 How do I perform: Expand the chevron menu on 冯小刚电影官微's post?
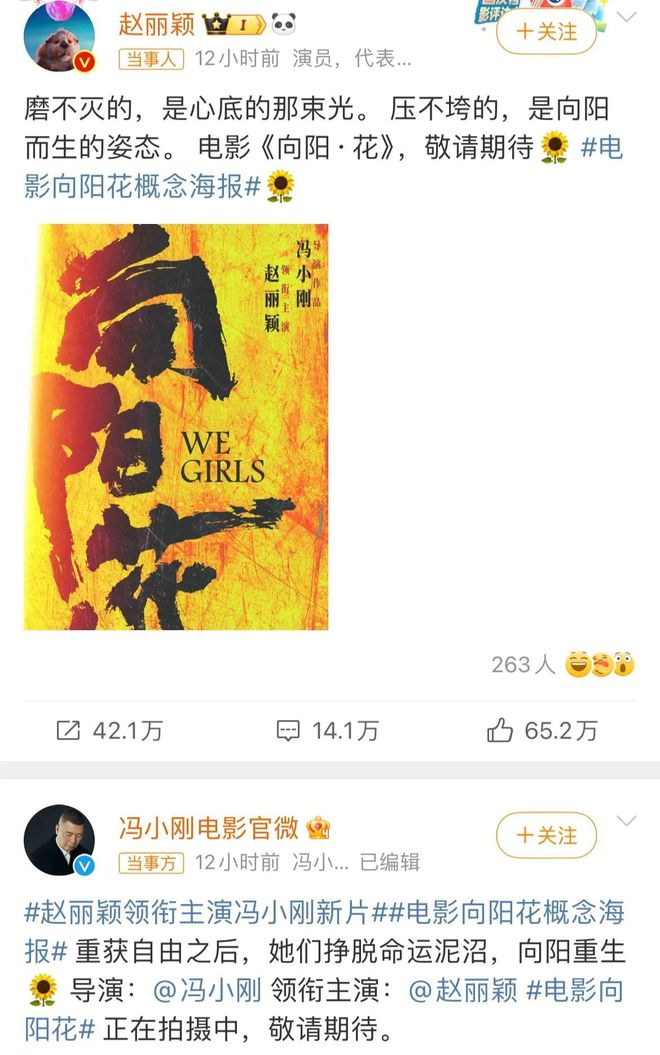tap(627, 822)
